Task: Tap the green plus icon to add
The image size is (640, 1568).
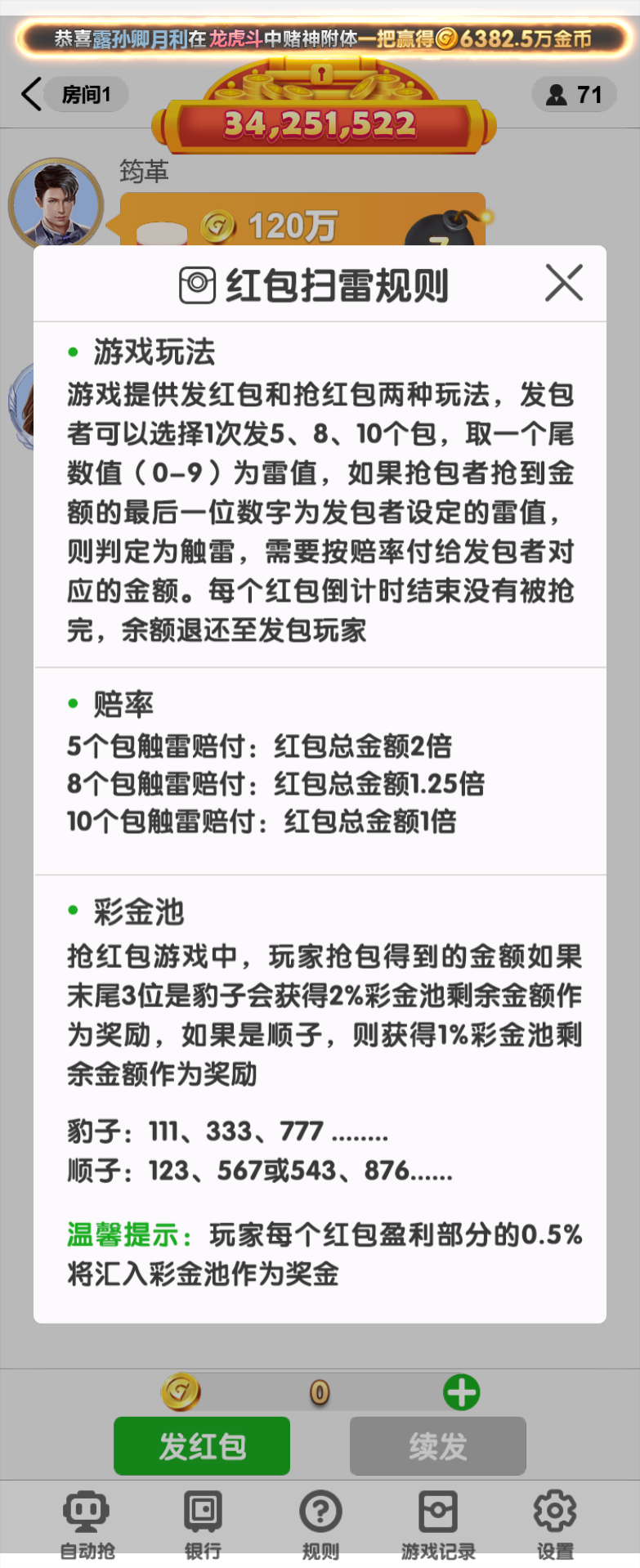Action: pyautogui.click(x=461, y=1392)
